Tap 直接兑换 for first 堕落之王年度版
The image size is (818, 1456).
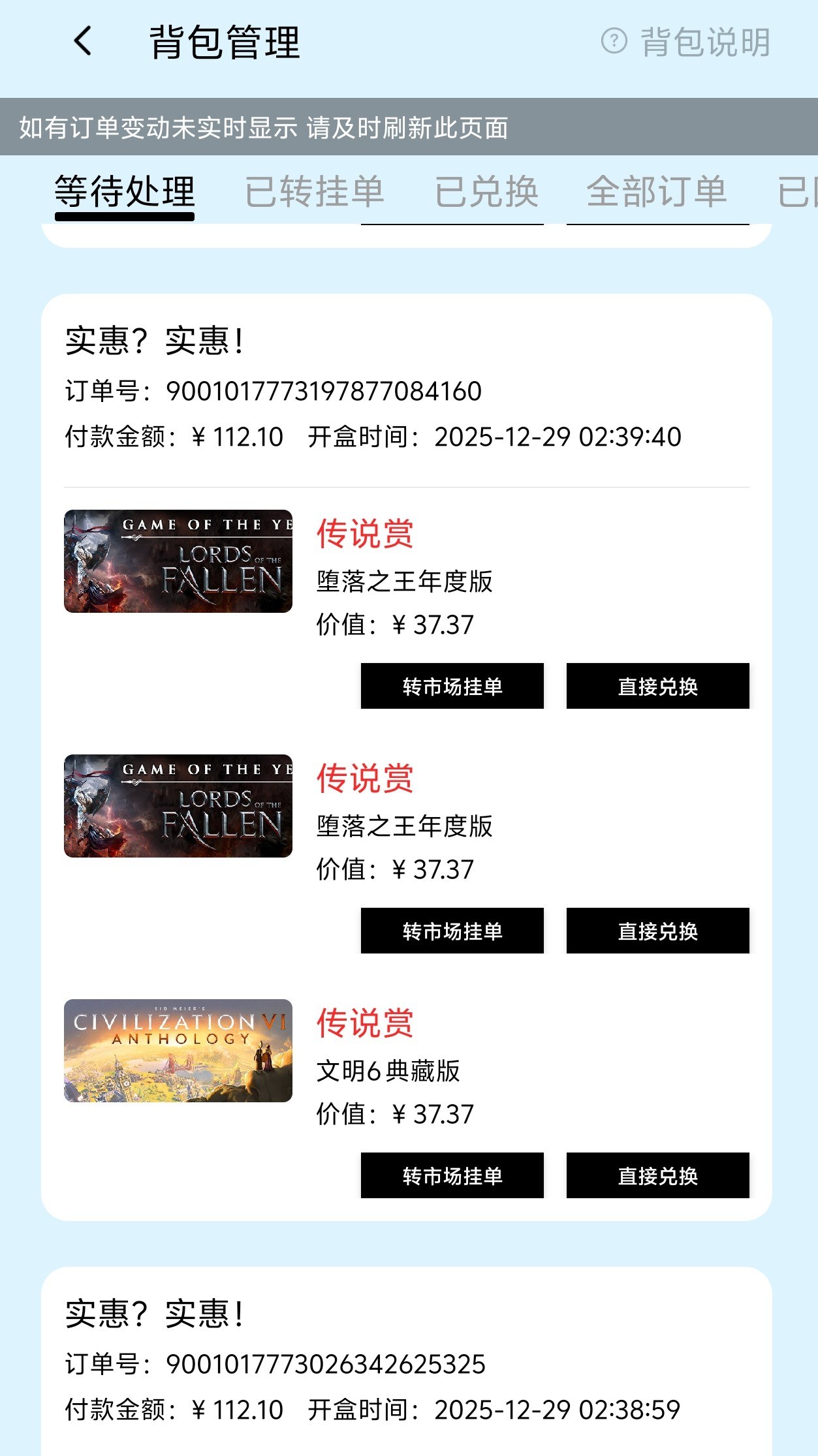tap(657, 686)
